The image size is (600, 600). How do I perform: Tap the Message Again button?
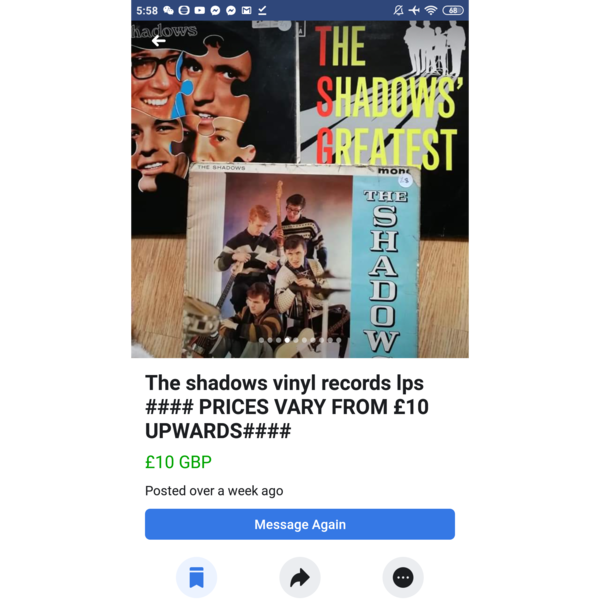point(299,524)
